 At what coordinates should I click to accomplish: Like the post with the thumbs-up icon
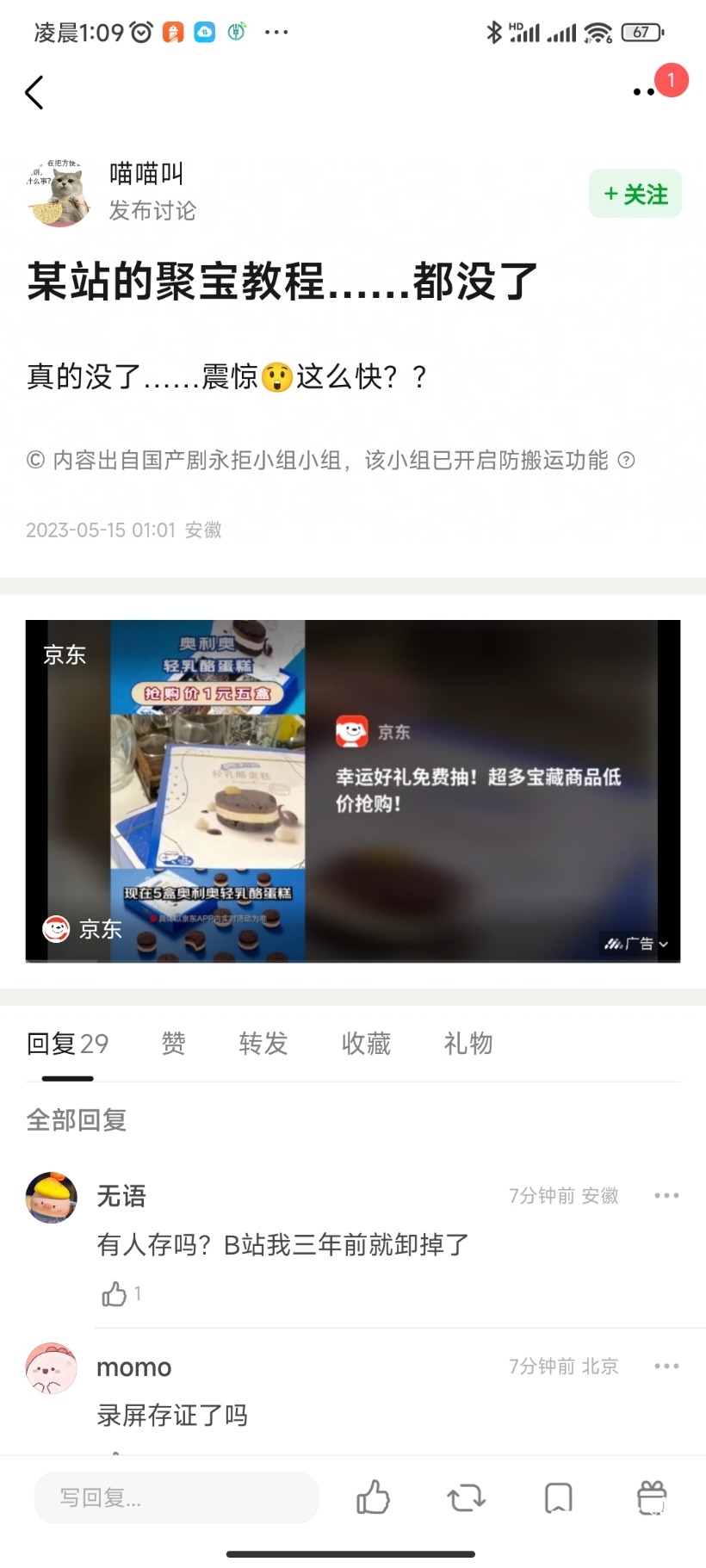click(x=374, y=1498)
